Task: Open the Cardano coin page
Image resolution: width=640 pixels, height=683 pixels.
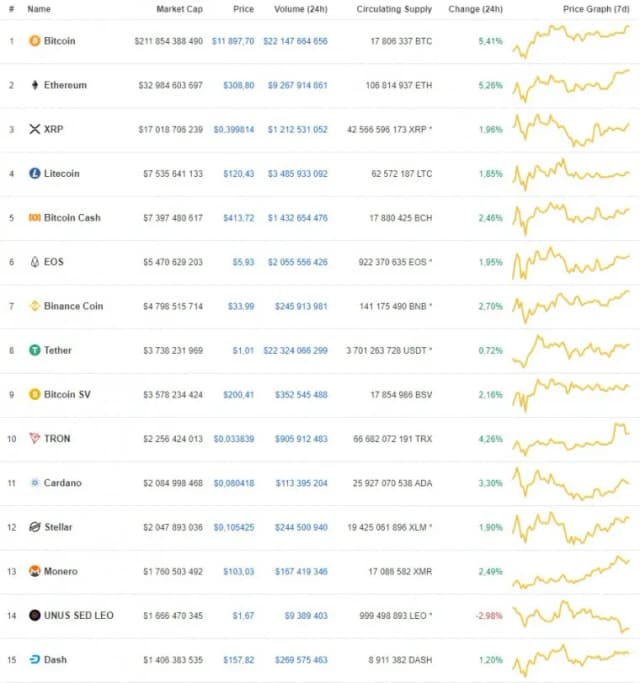Action: (62, 483)
